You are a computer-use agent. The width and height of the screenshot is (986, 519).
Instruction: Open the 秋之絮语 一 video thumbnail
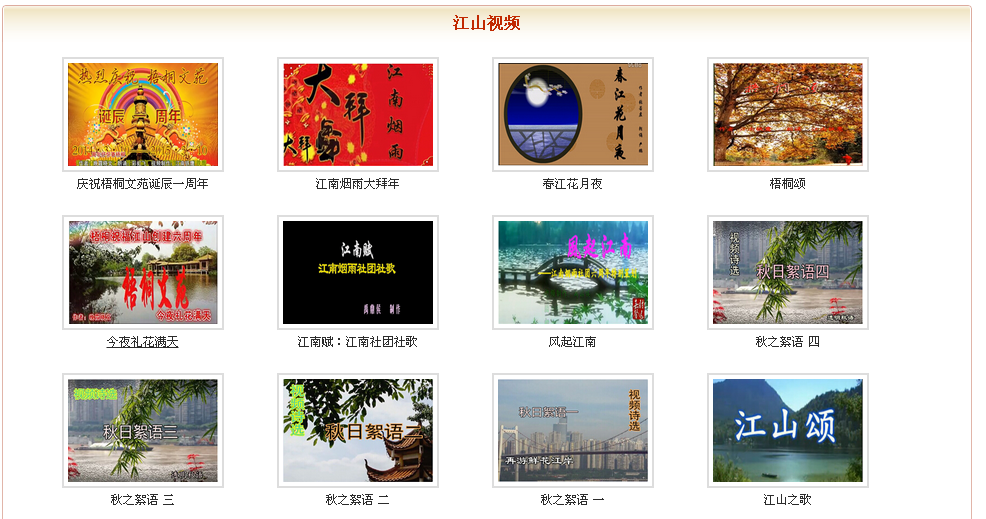(572, 430)
